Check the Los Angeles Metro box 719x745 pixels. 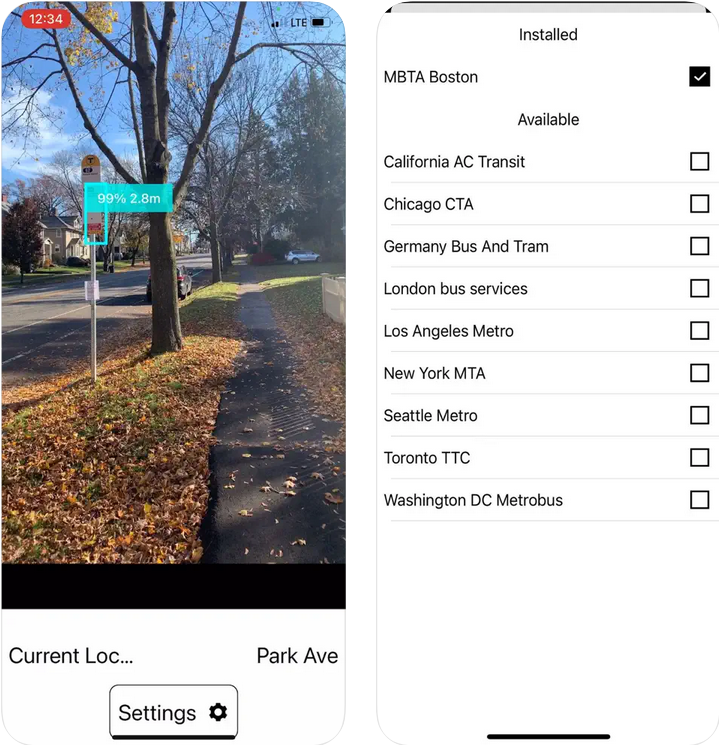(699, 331)
